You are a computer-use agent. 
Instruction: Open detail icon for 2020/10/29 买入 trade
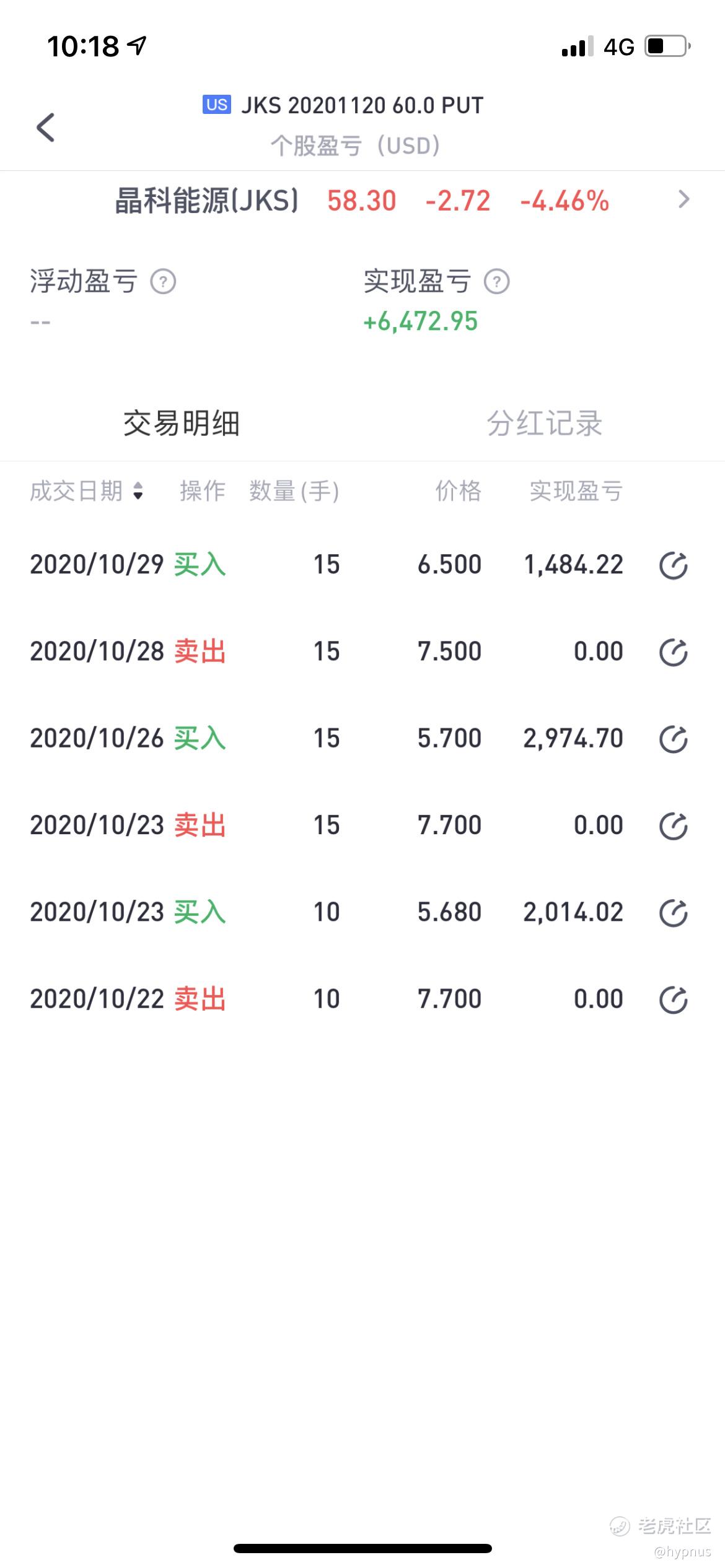[x=673, y=565]
